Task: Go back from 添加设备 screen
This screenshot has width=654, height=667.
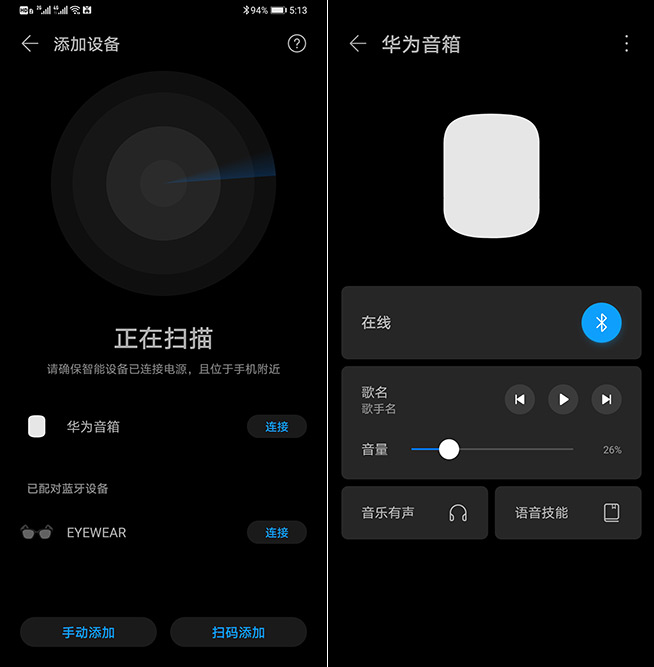Action: click(x=30, y=44)
